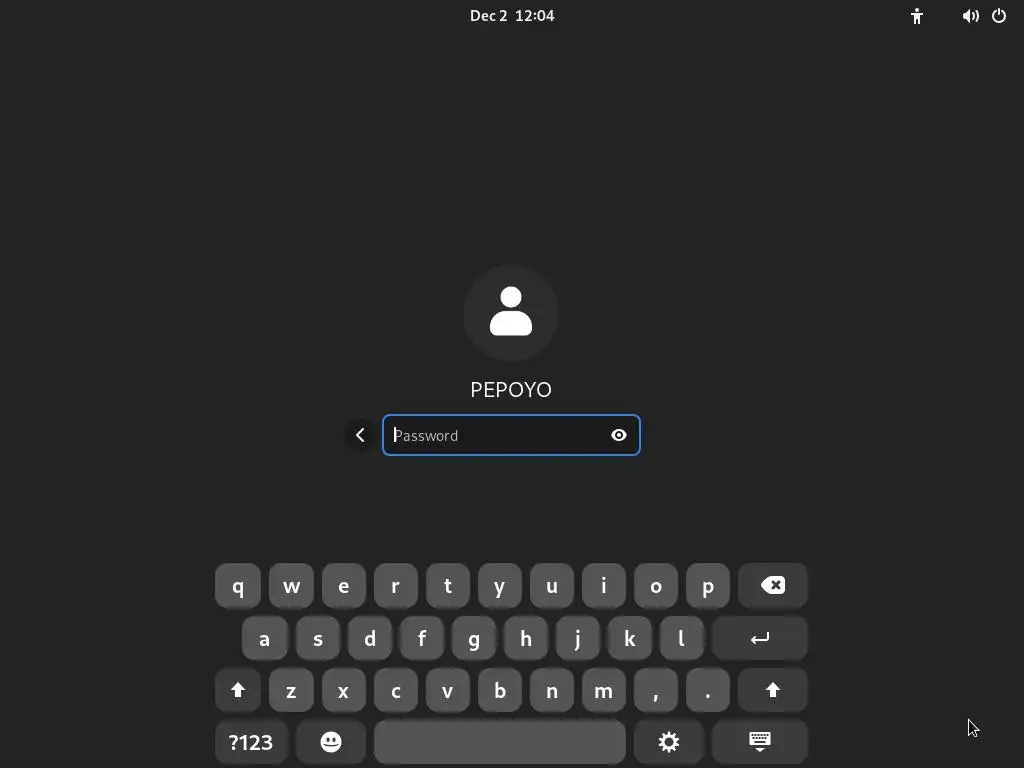Type the letter m key
This screenshot has height=768, width=1024.
[603, 690]
